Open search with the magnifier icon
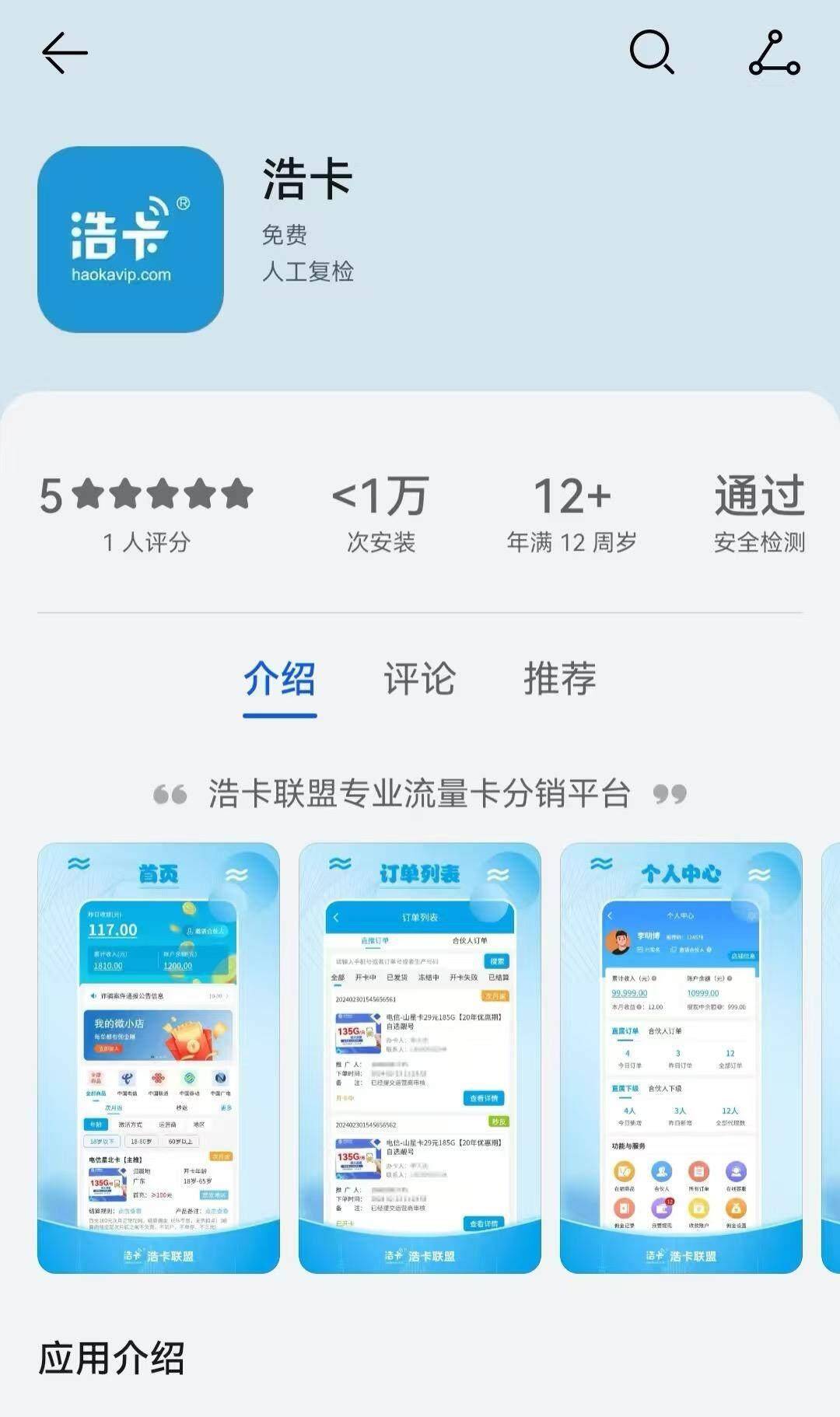The height and width of the screenshot is (1417, 840). (651, 52)
